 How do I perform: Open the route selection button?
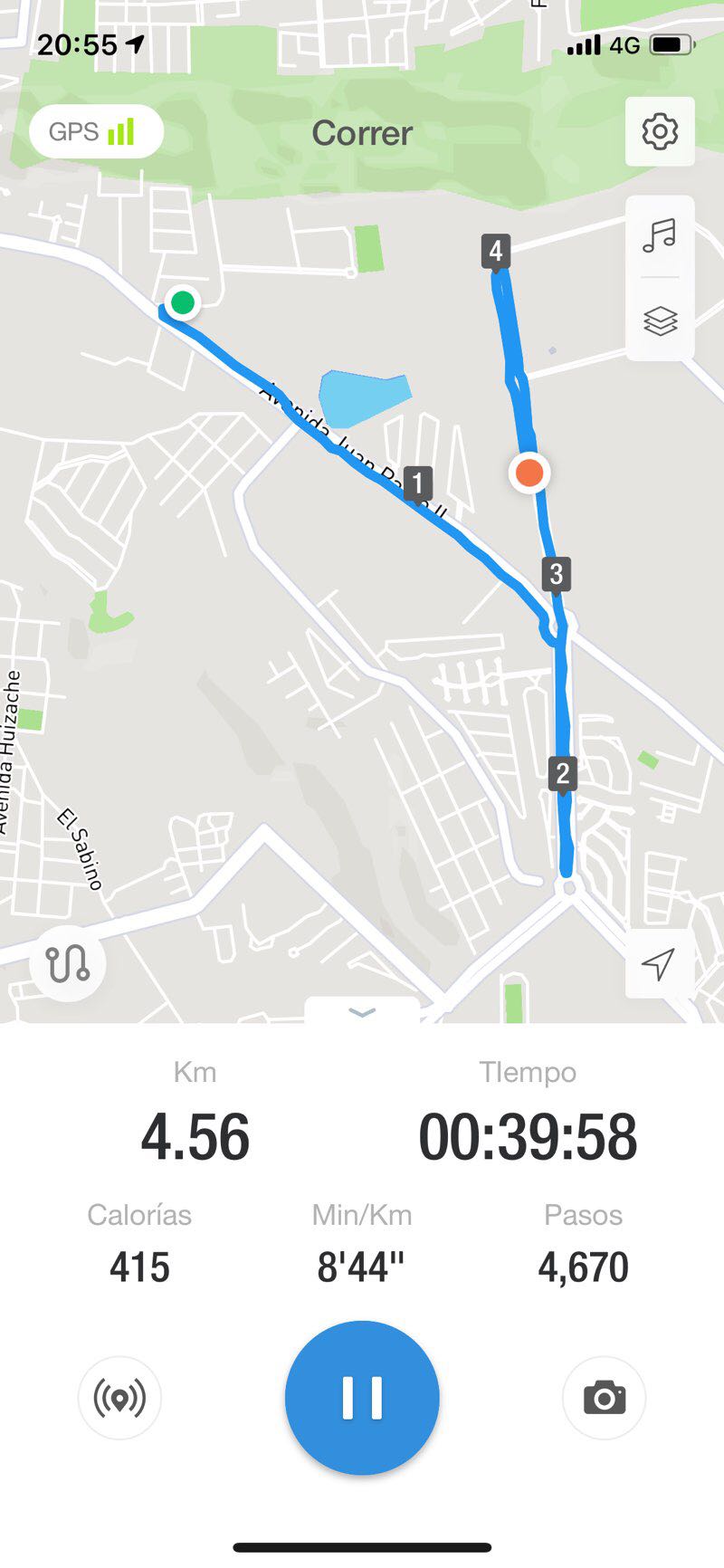click(68, 964)
